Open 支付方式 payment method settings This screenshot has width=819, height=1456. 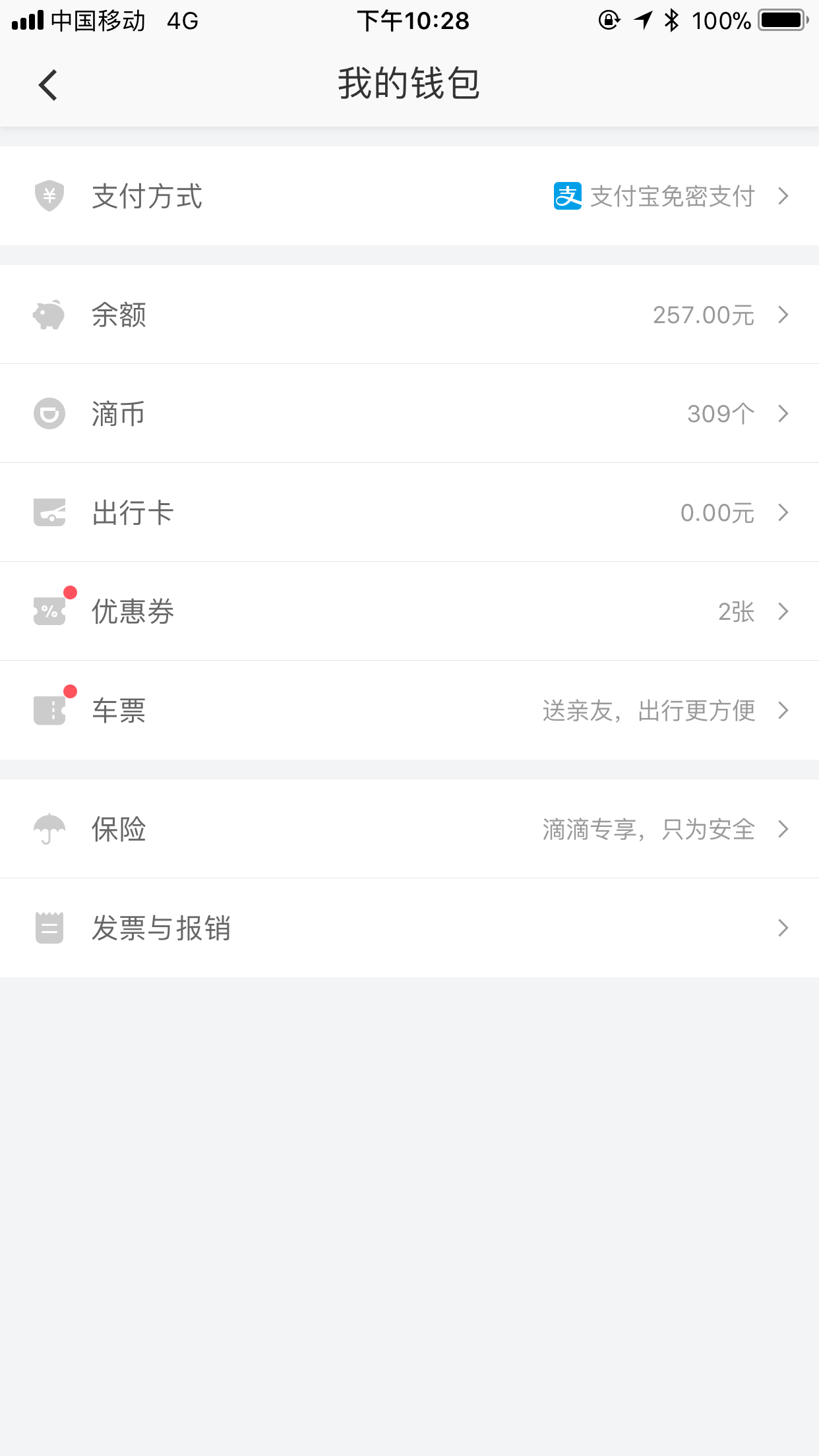pyautogui.click(x=409, y=196)
